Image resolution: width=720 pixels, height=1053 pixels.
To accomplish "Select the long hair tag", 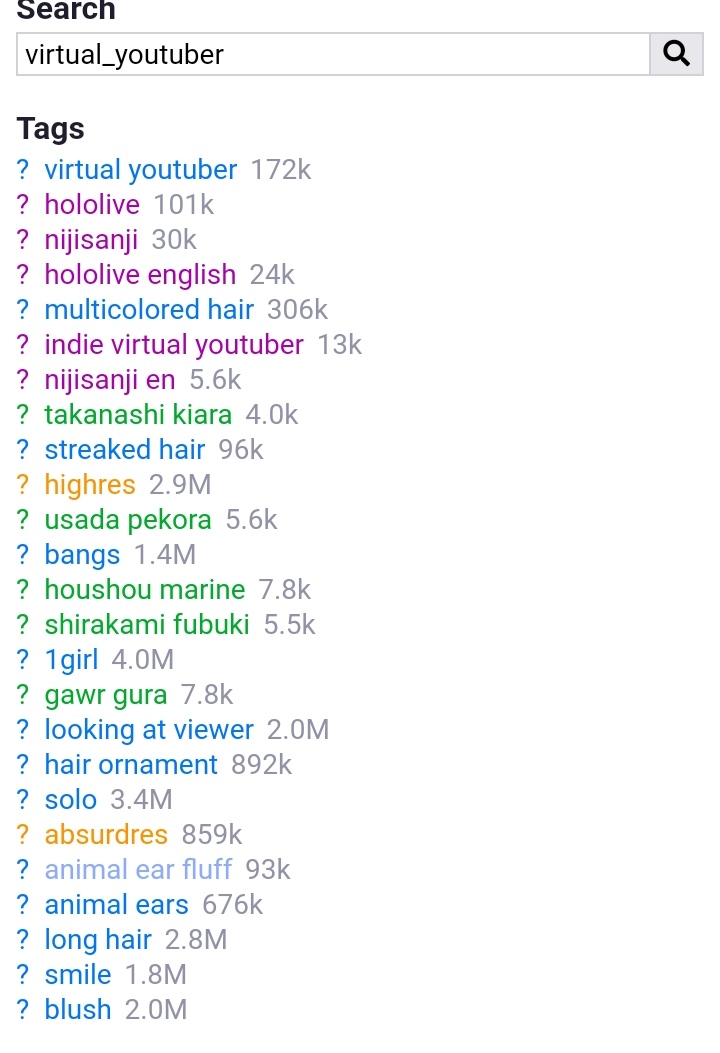I will [98, 940].
